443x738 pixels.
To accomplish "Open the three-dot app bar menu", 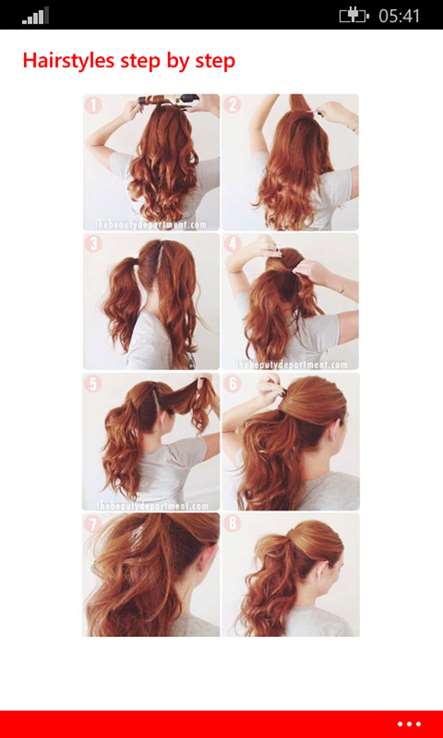I will pyautogui.click(x=409, y=724).
